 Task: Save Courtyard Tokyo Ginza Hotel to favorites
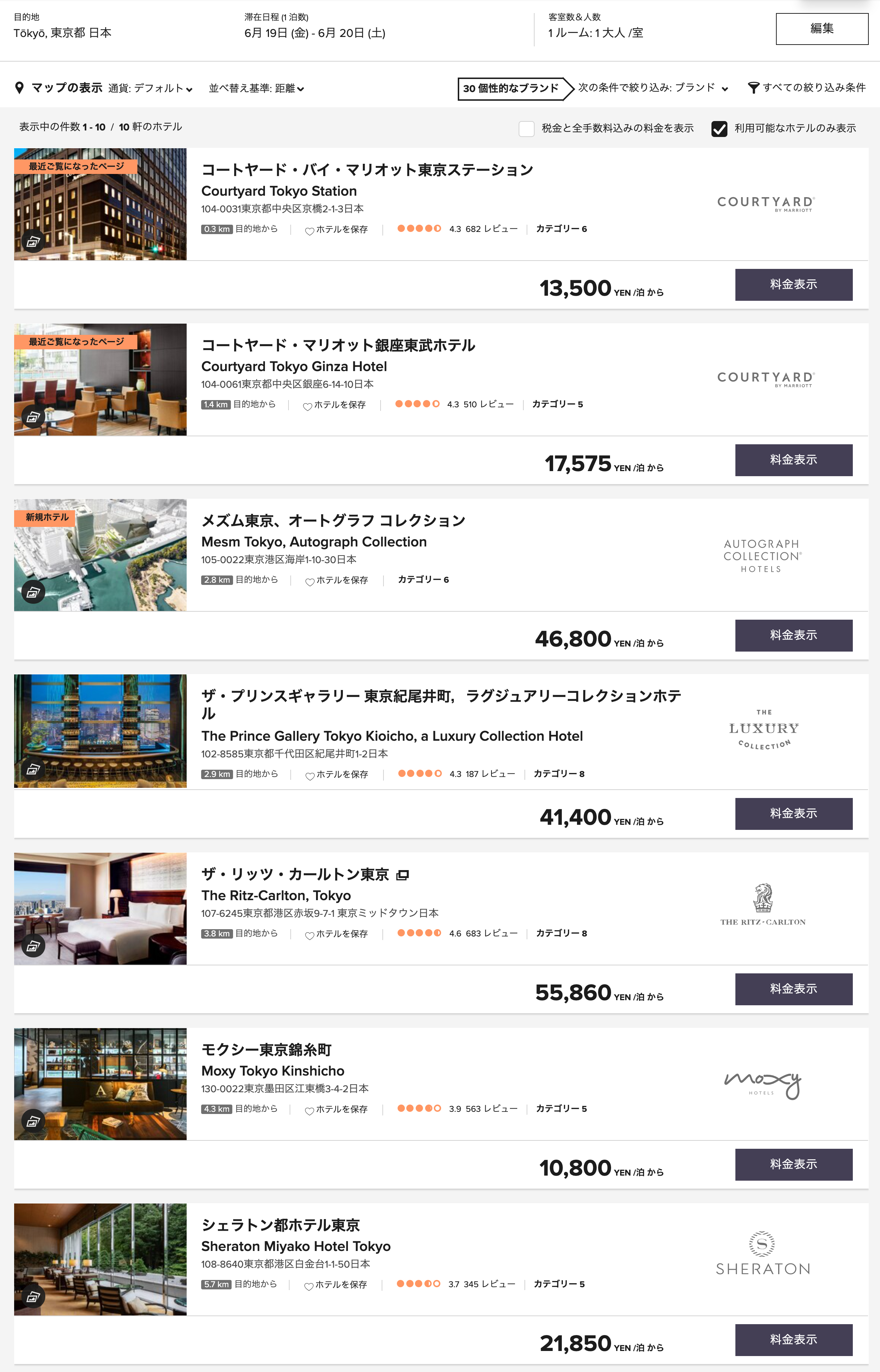pyautogui.click(x=334, y=405)
